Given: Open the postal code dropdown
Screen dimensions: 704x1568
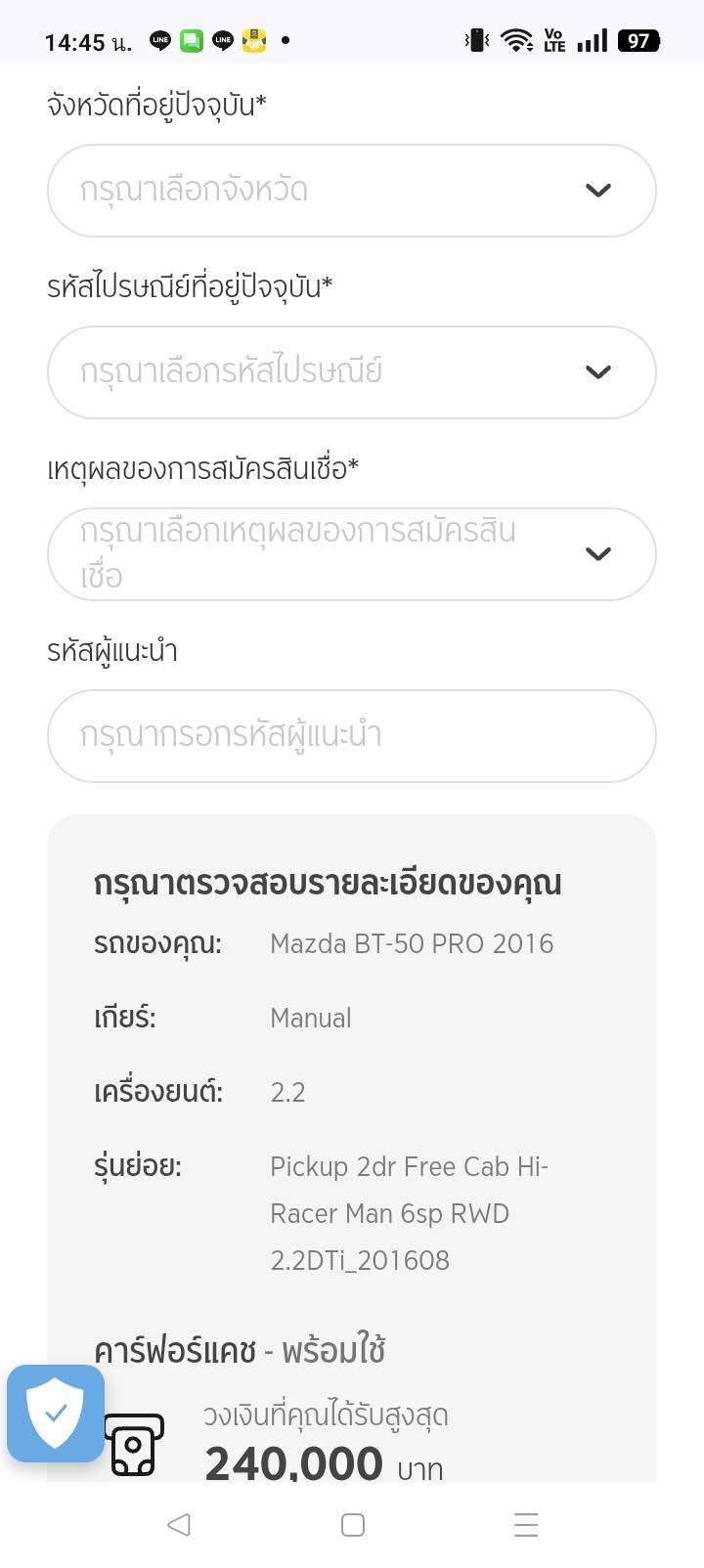Looking at the screenshot, I should tap(351, 372).
